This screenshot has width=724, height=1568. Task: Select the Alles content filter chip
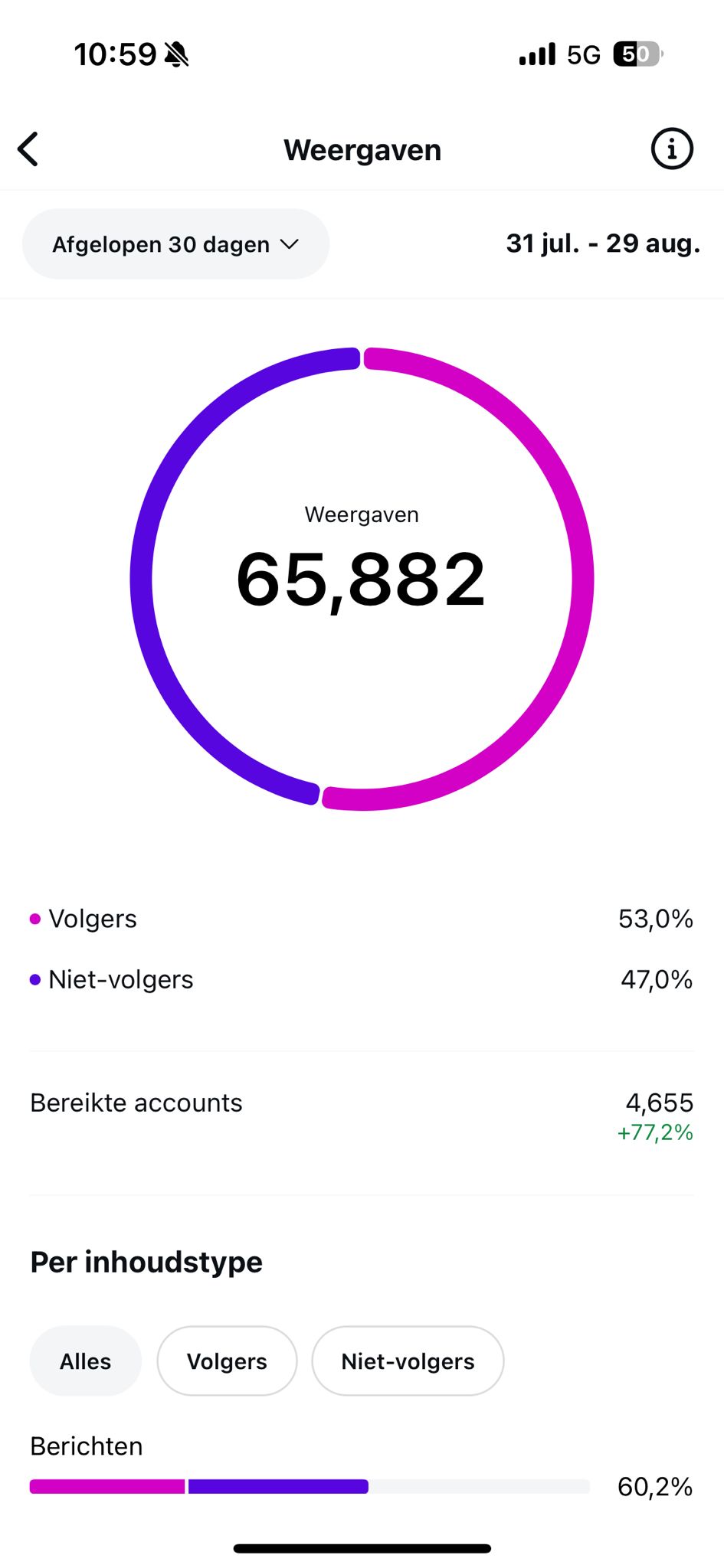86,1361
